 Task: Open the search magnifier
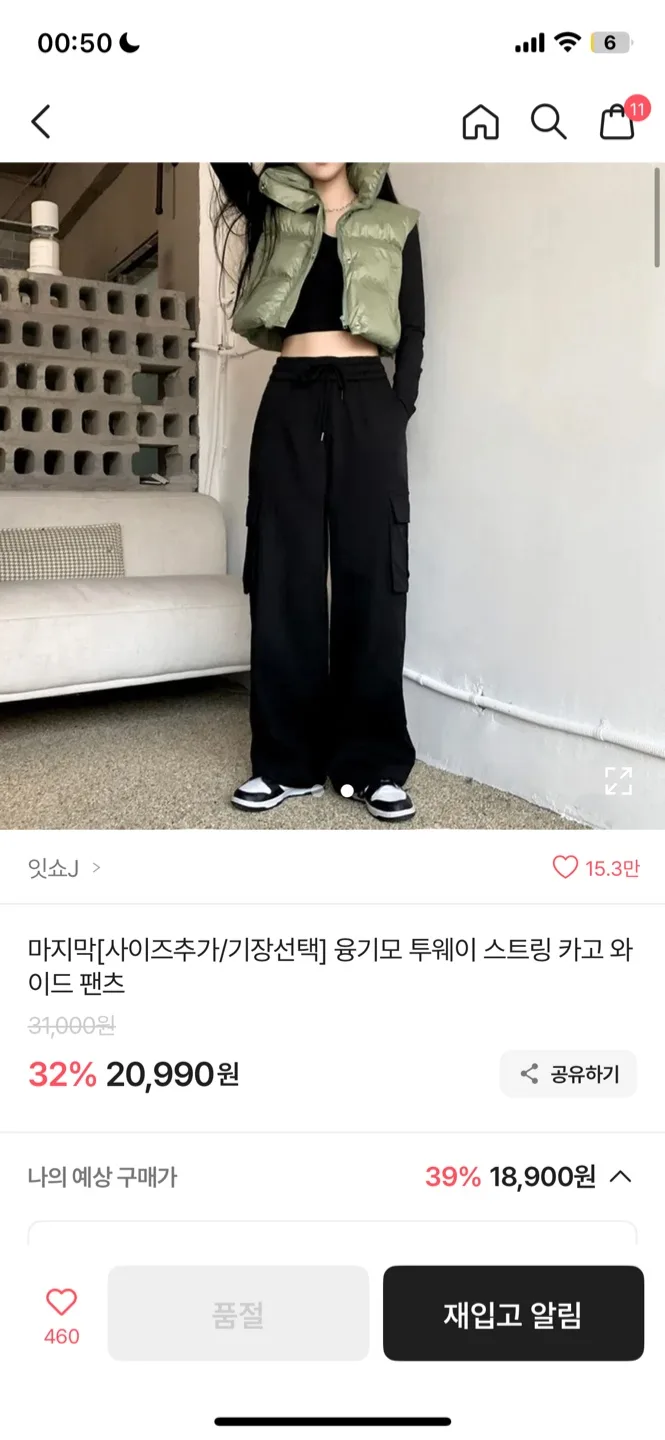[x=548, y=122]
